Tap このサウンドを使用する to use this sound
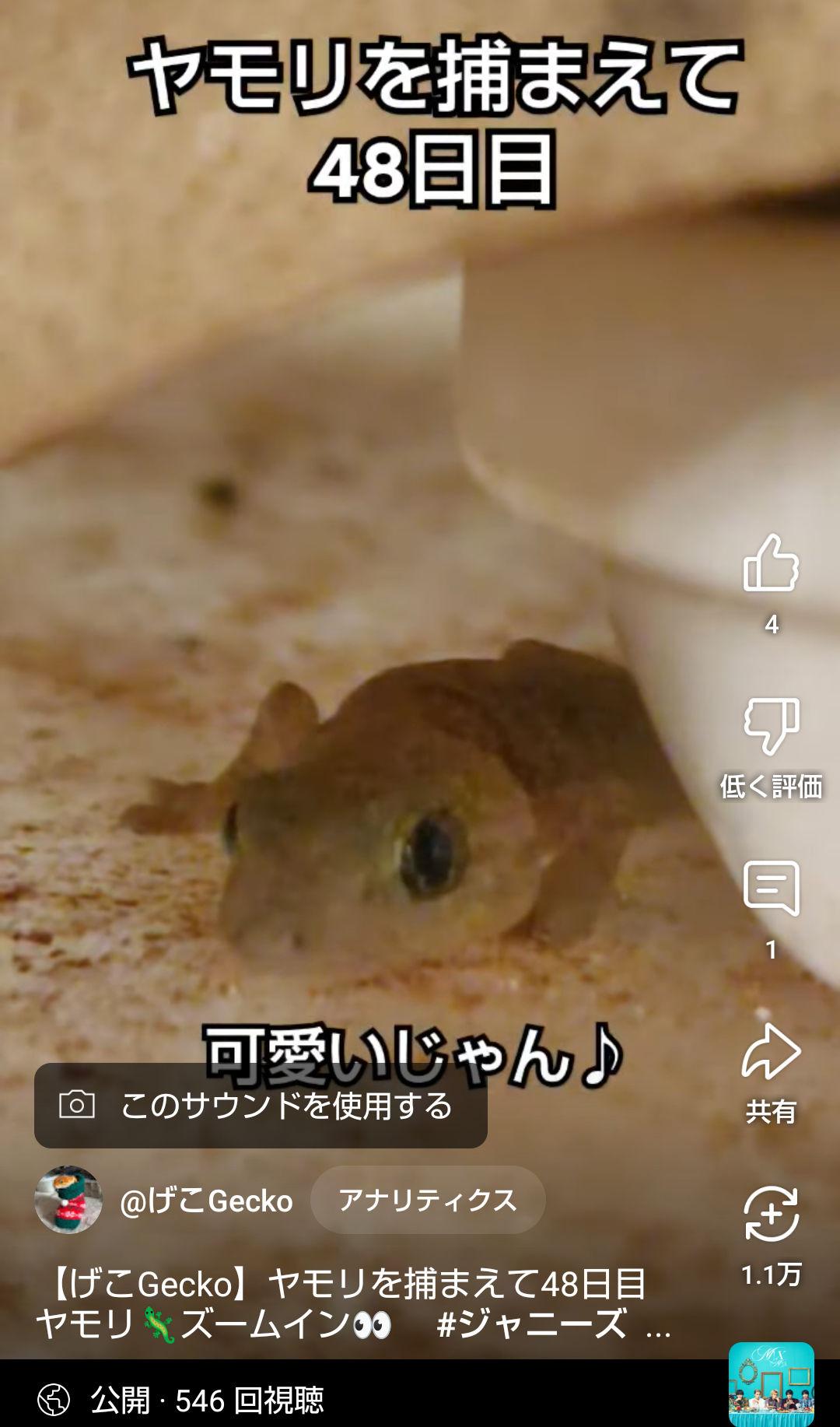Image resolution: width=840 pixels, height=1427 pixels. click(261, 1106)
